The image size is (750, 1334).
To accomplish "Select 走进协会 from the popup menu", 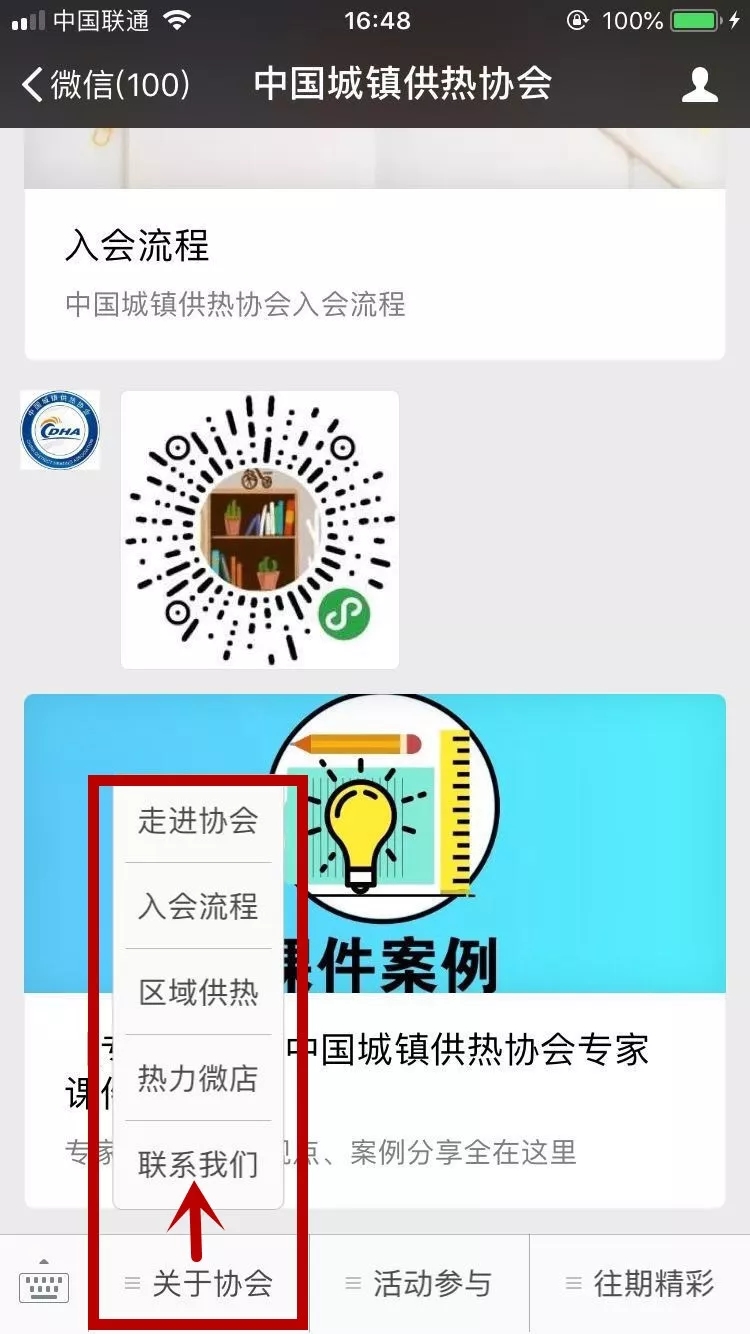I will coord(198,821).
